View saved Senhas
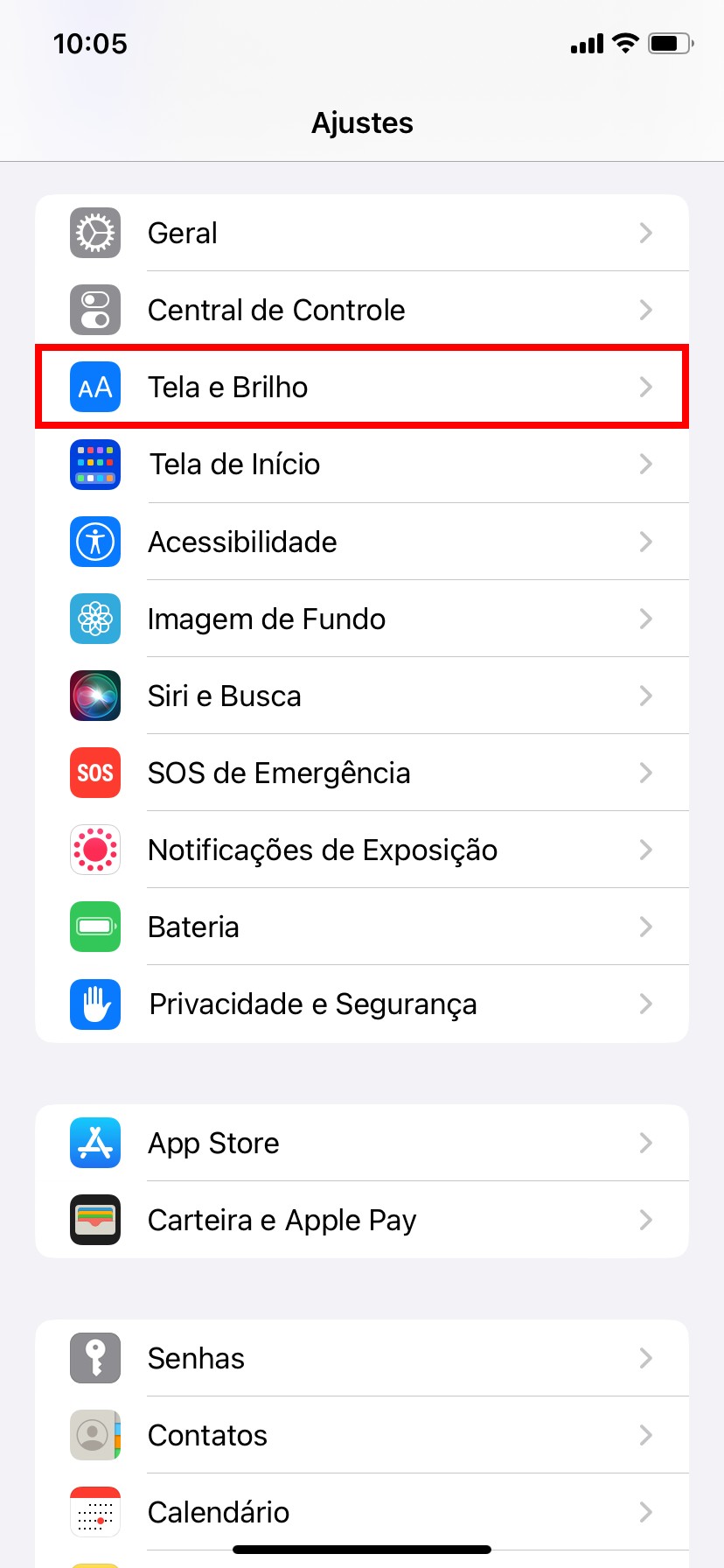724x1568 pixels. 362,1358
